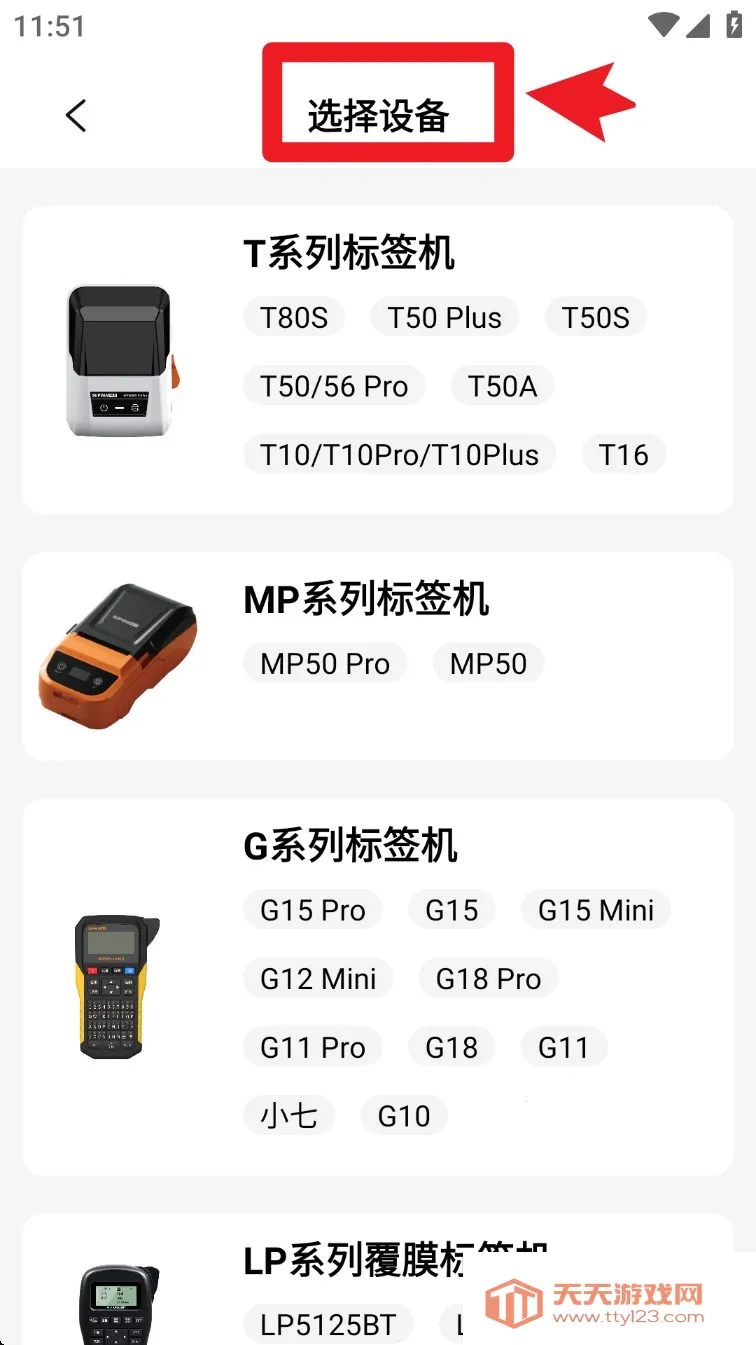
Task: Select the MP50 chip
Action: pyautogui.click(x=488, y=664)
